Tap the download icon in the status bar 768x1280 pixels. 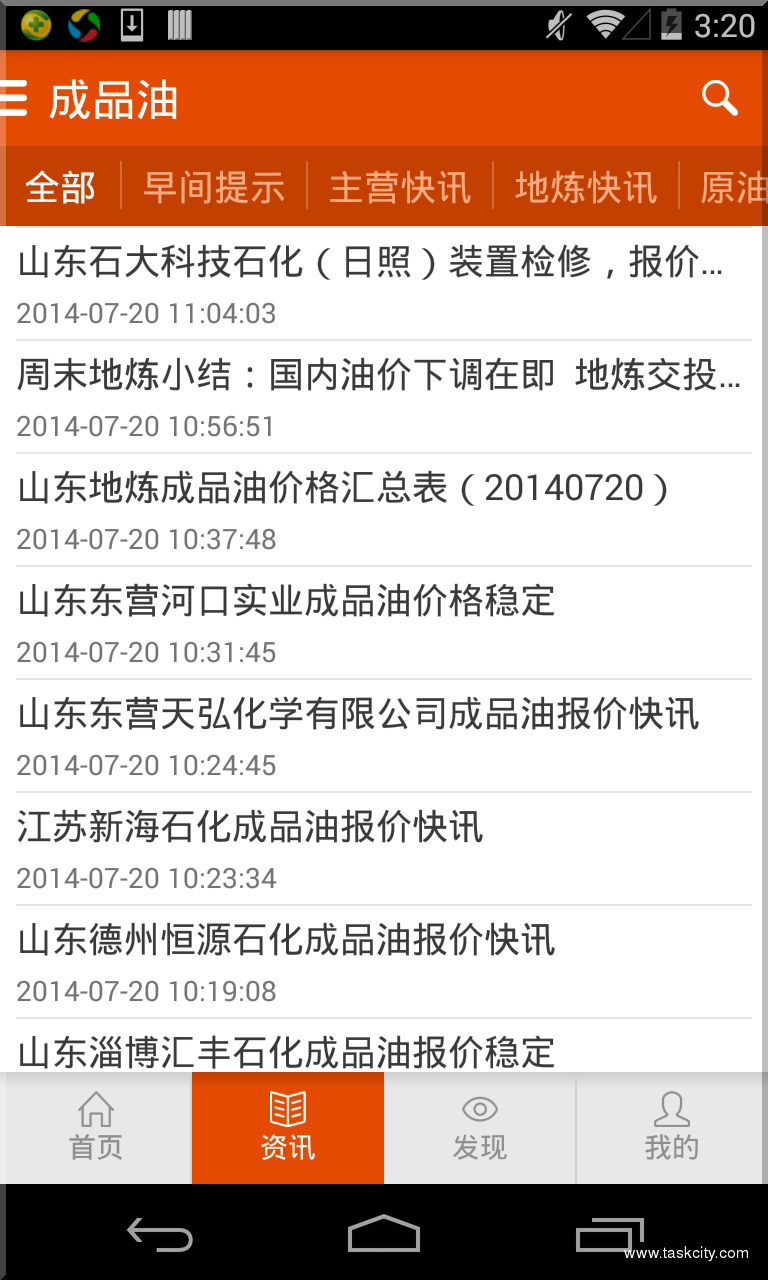pos(129,25)
